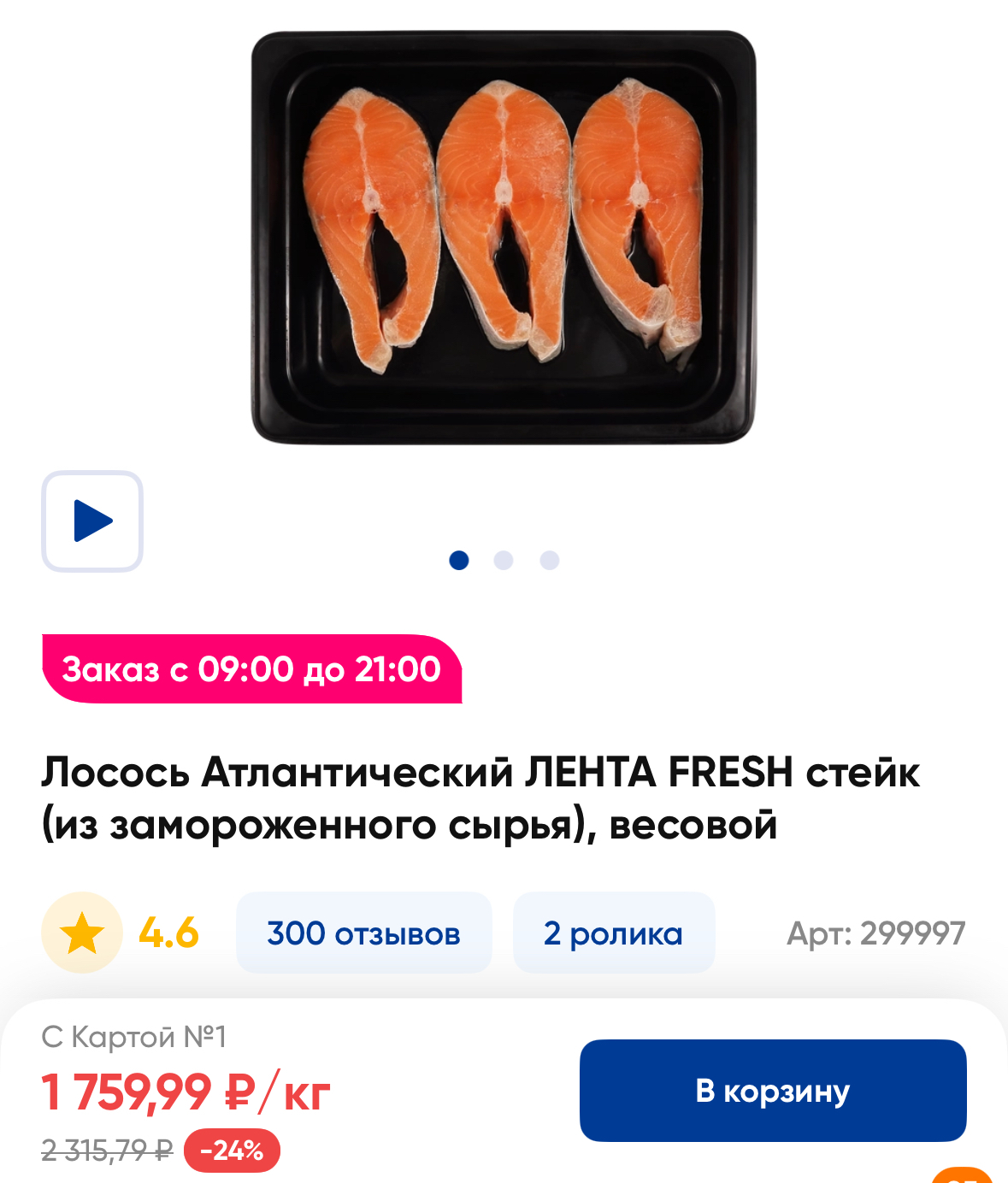Screen dimensions: 1008x1183
Task: Open the 300 отзывов reviews
Action: 363,933
